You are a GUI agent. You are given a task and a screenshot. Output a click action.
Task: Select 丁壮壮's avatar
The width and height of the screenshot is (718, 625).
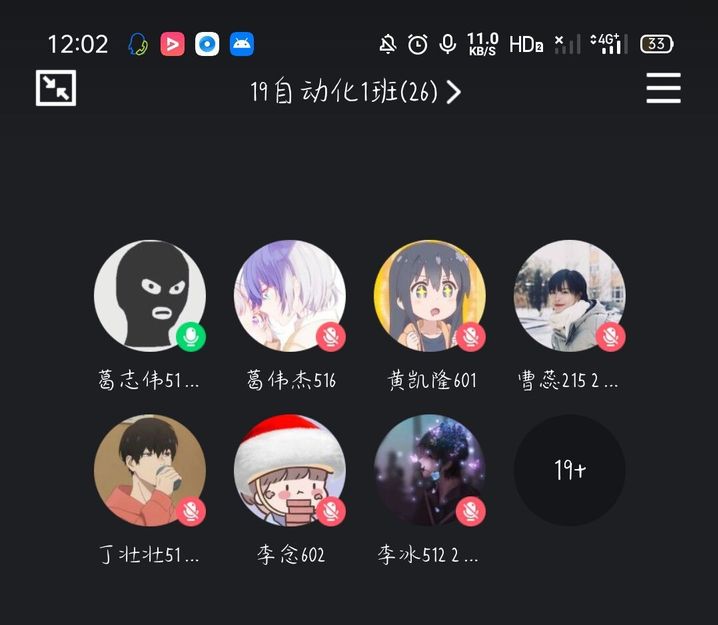coord(150,470)
